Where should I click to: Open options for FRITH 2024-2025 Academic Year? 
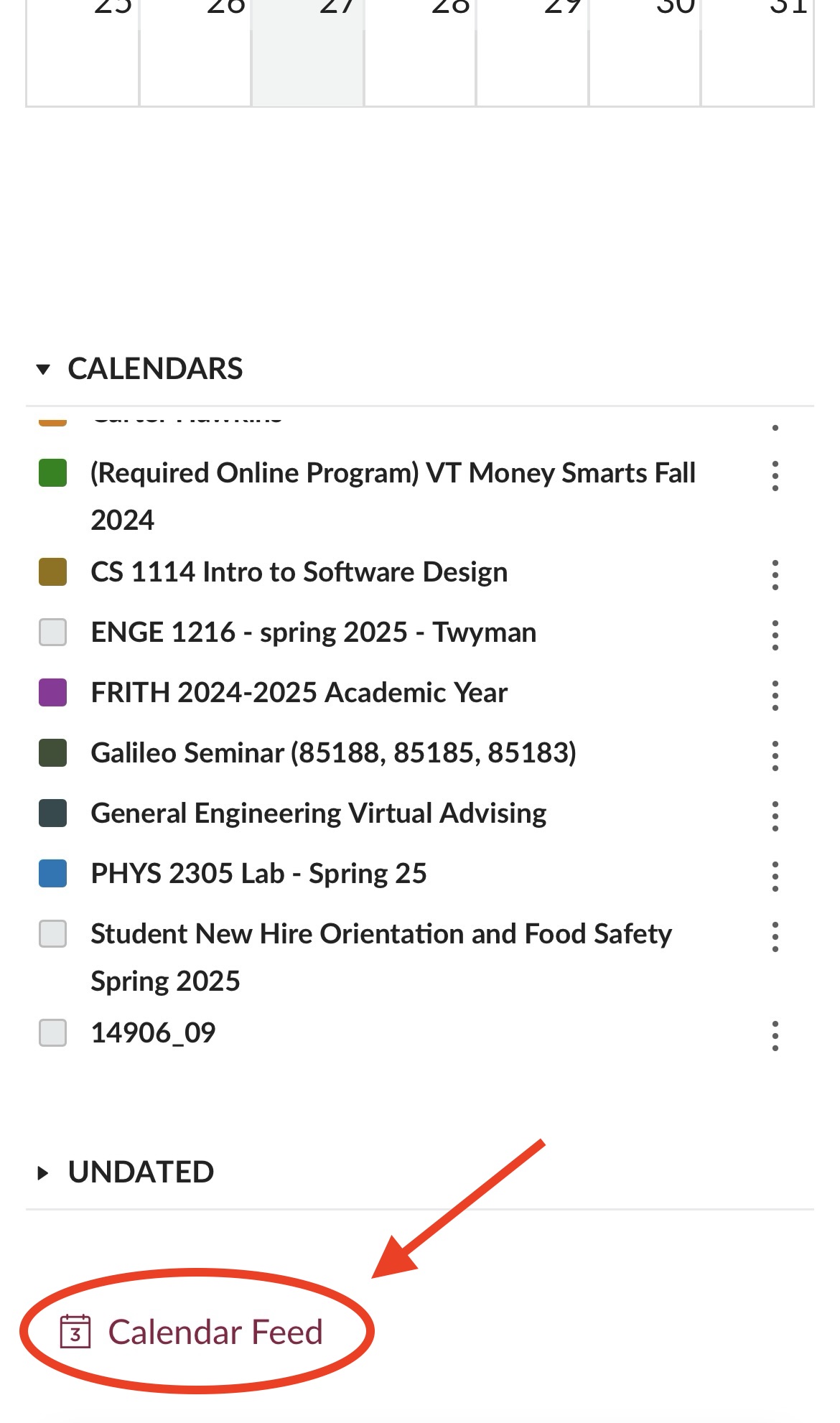pos(775,696)
